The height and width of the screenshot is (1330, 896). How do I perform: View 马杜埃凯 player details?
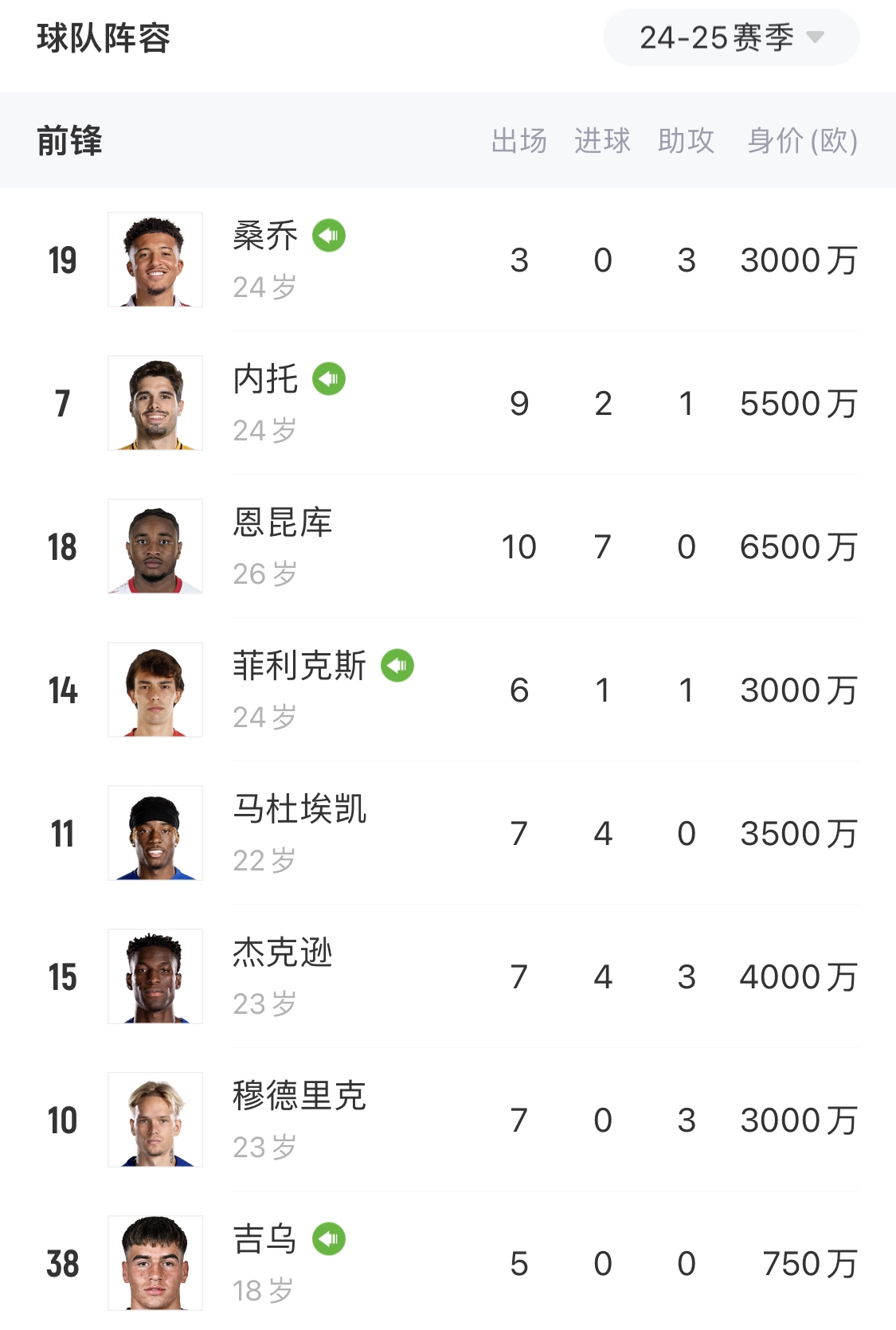click(x=299, y=809)
